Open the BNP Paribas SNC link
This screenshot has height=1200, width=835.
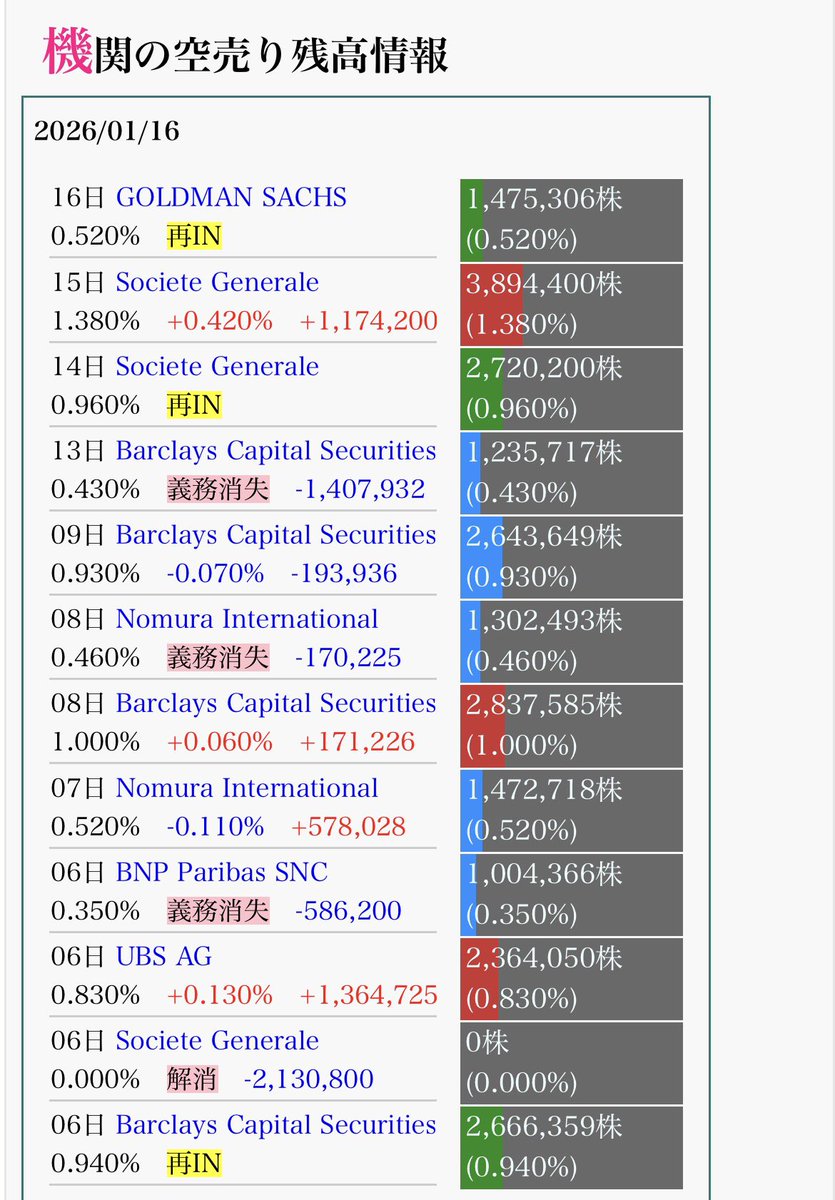(x=221, y=872)
